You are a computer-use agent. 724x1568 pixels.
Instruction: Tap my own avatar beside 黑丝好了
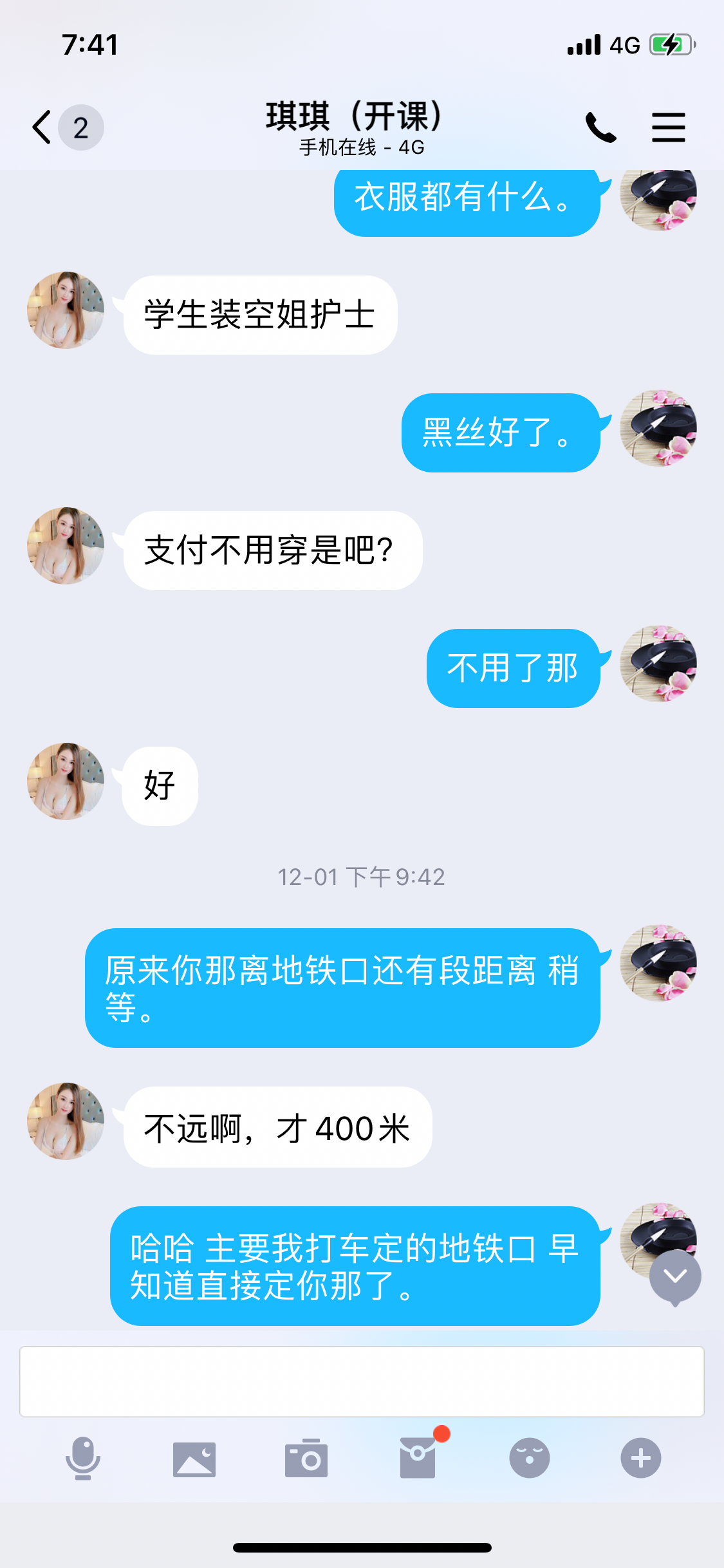[658, 428]
